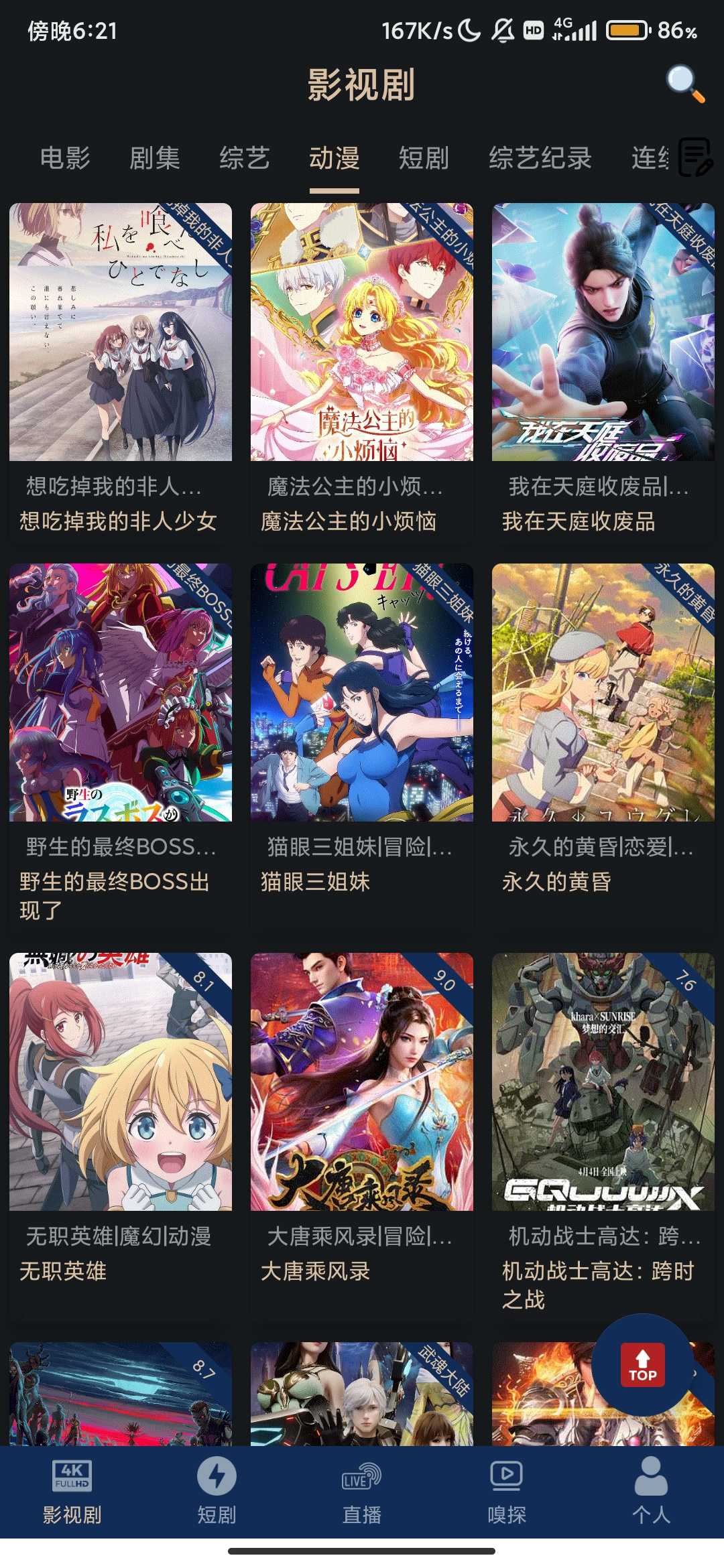Open the 个人 profile tab
Image resolution: width=724 pixels, height=1568 pixels.
pos(651,1492)
